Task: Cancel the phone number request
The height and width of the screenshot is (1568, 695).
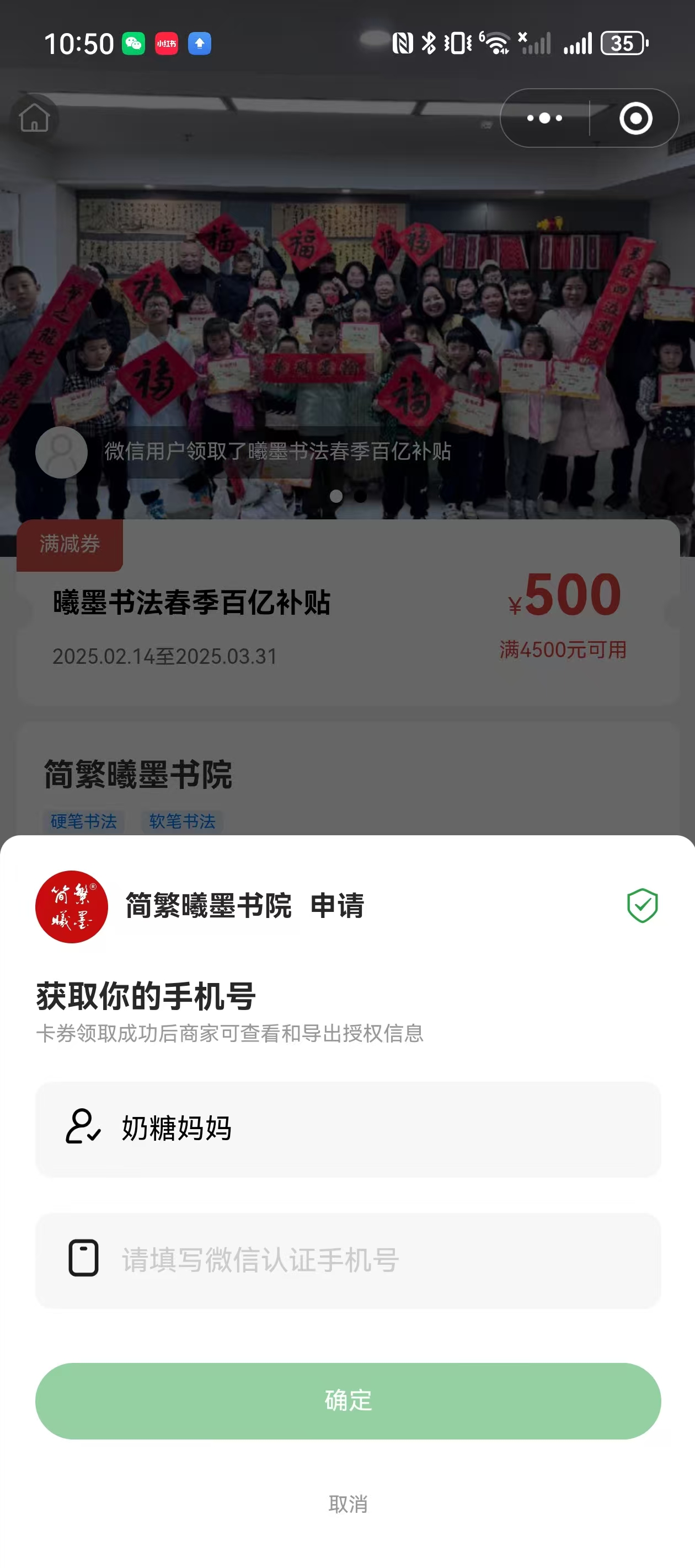Action: click(347, 1504)
